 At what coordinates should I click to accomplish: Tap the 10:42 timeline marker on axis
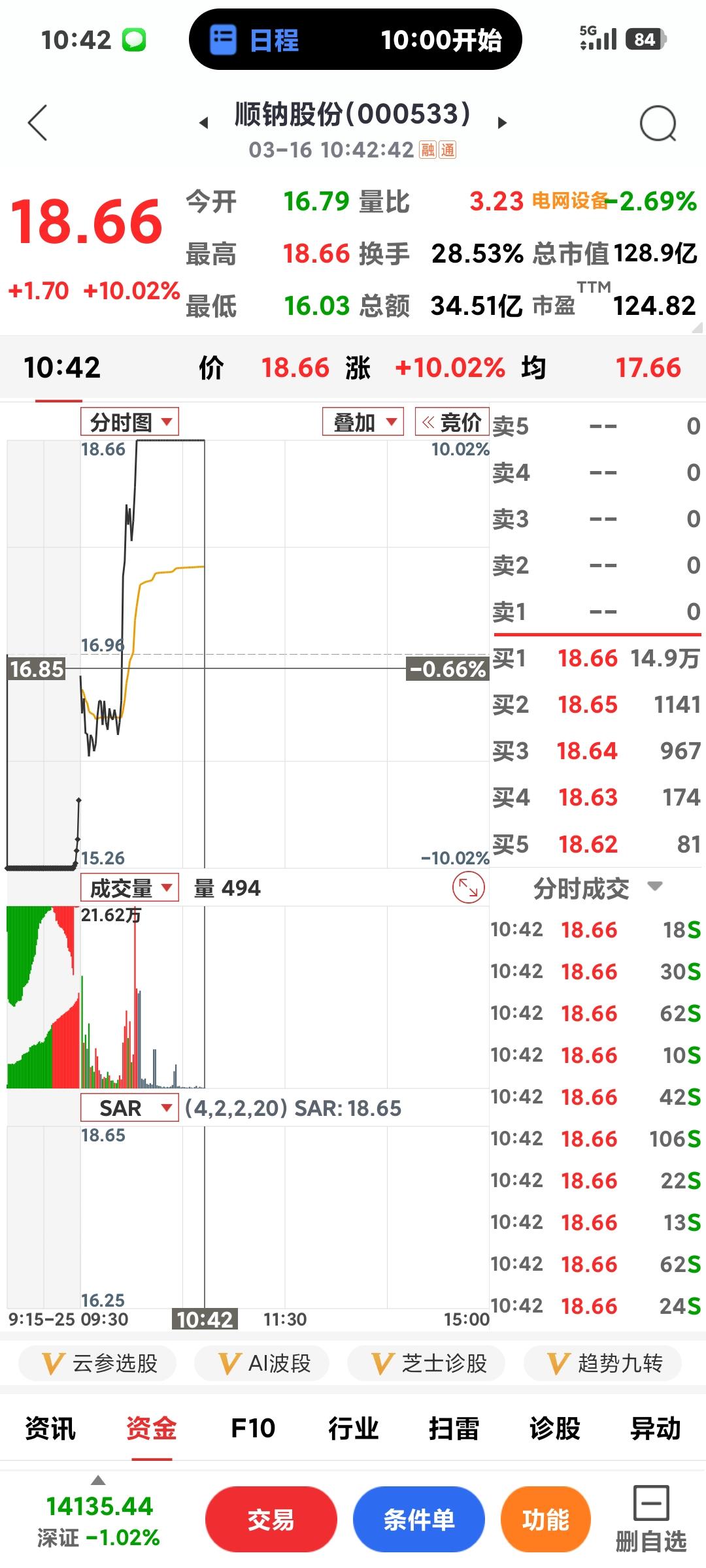coord(204,1320)
